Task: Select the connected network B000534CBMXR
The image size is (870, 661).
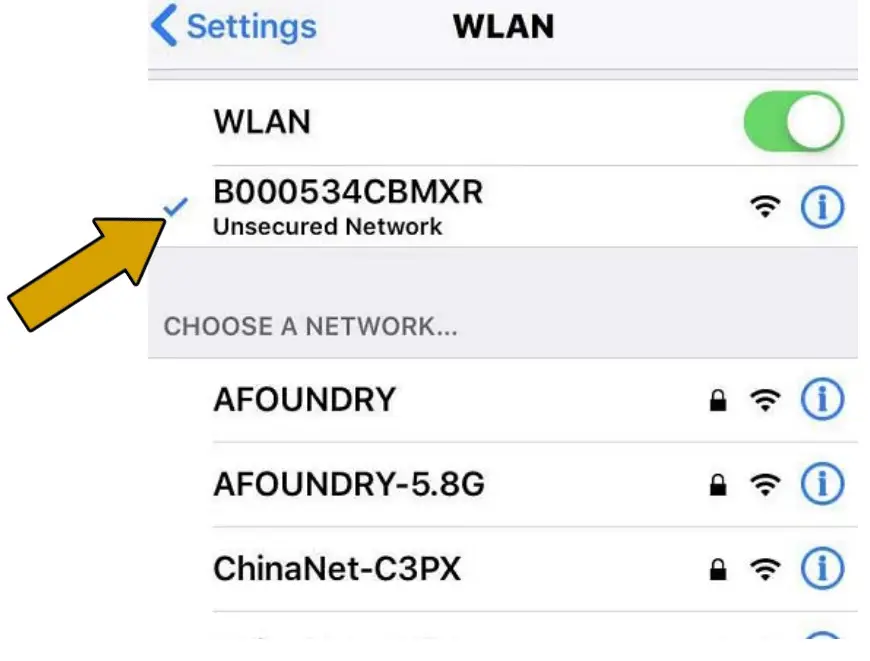Action: coord(348,205)
